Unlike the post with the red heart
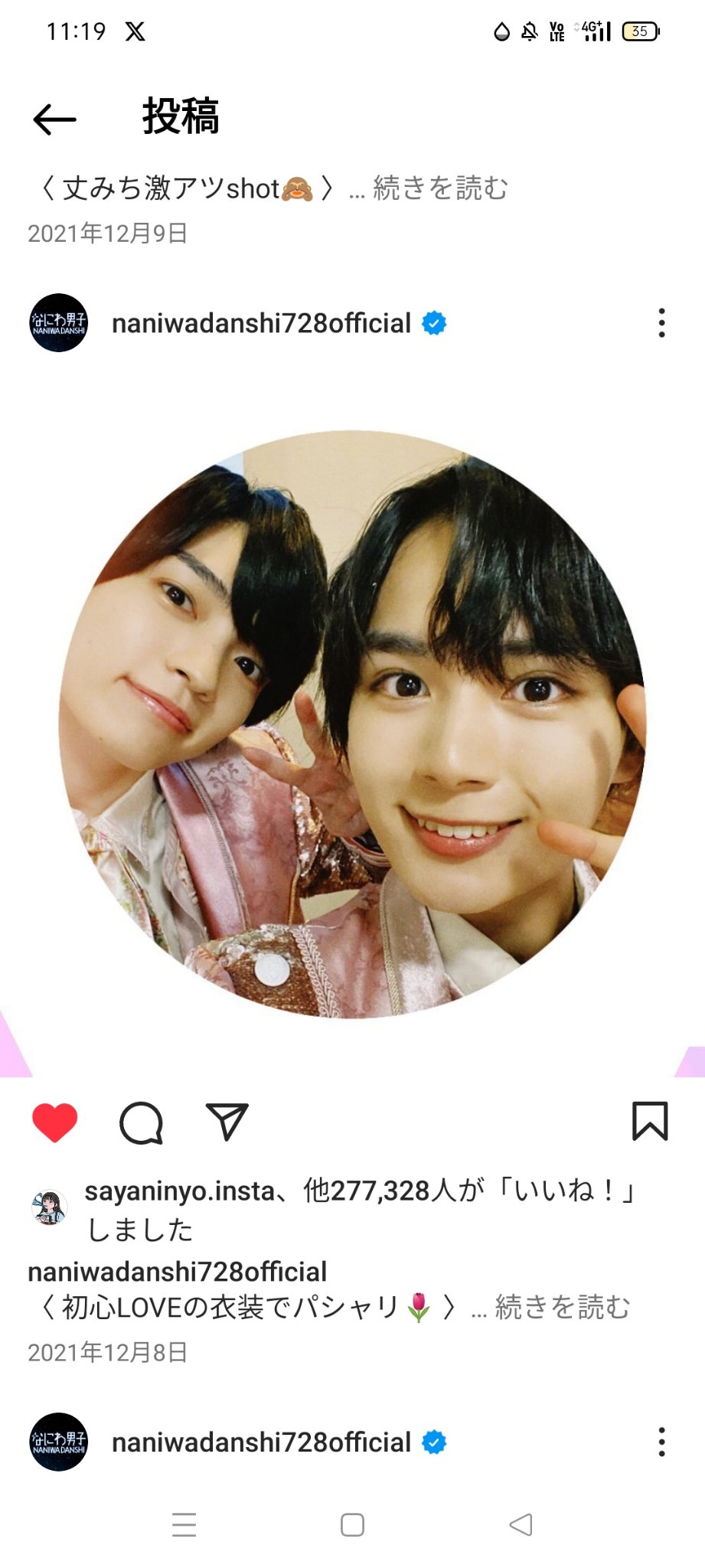Screen dimensions: 705x1568 click(x=55, y=1122)
